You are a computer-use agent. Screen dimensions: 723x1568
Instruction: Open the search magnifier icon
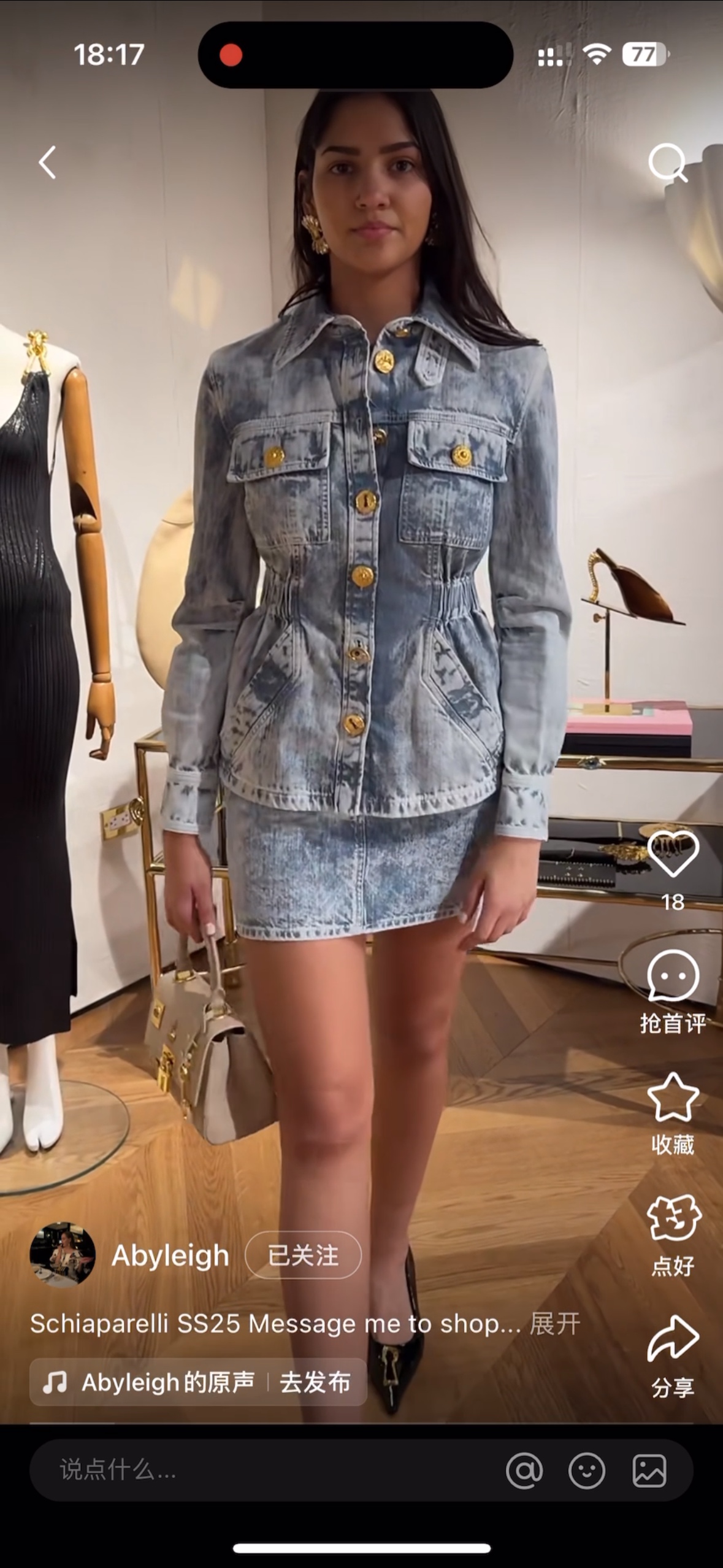[667, 163]
